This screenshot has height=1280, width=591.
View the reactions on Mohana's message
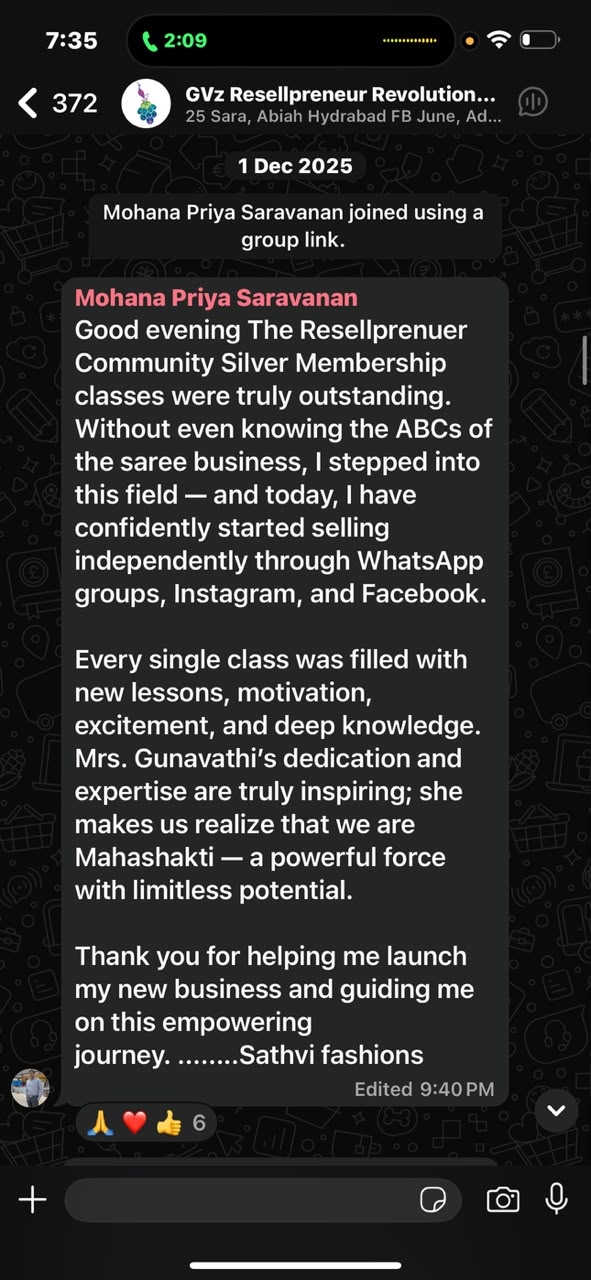(x=146, y=1123)
